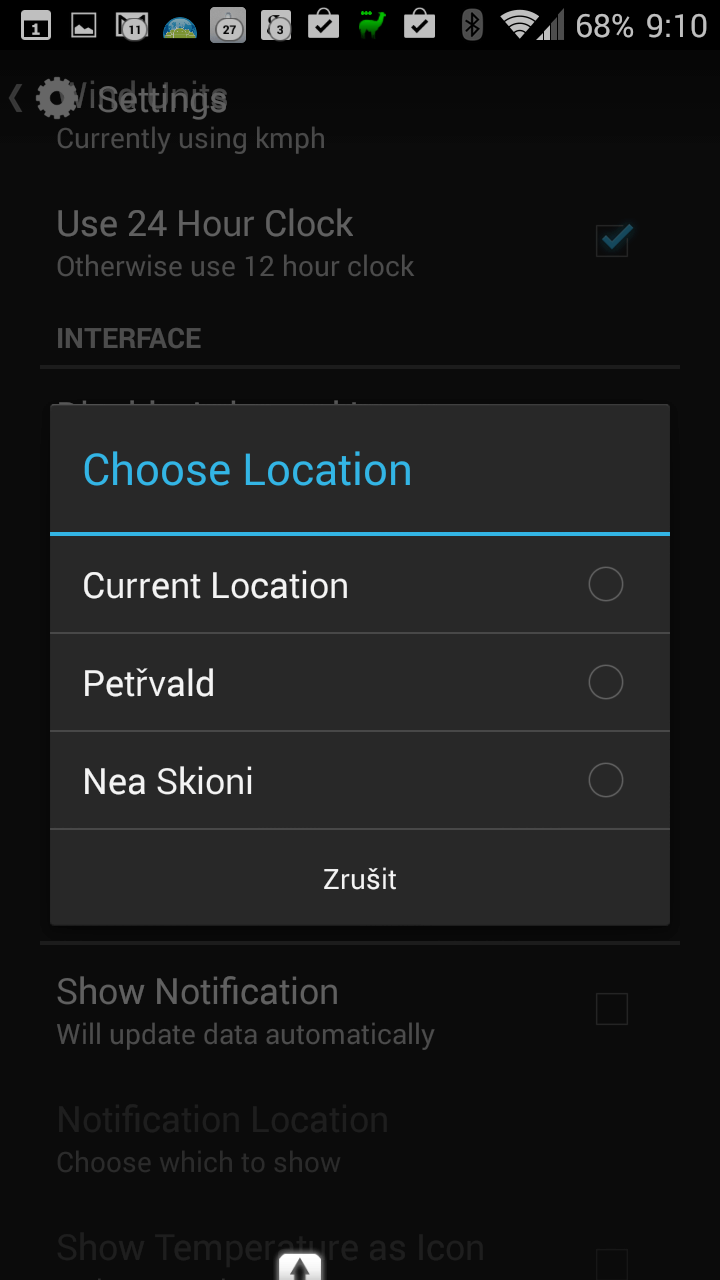Pick Nea Skioni location
This screenshot has height=1280, width=720.
(x=360, y=781)
